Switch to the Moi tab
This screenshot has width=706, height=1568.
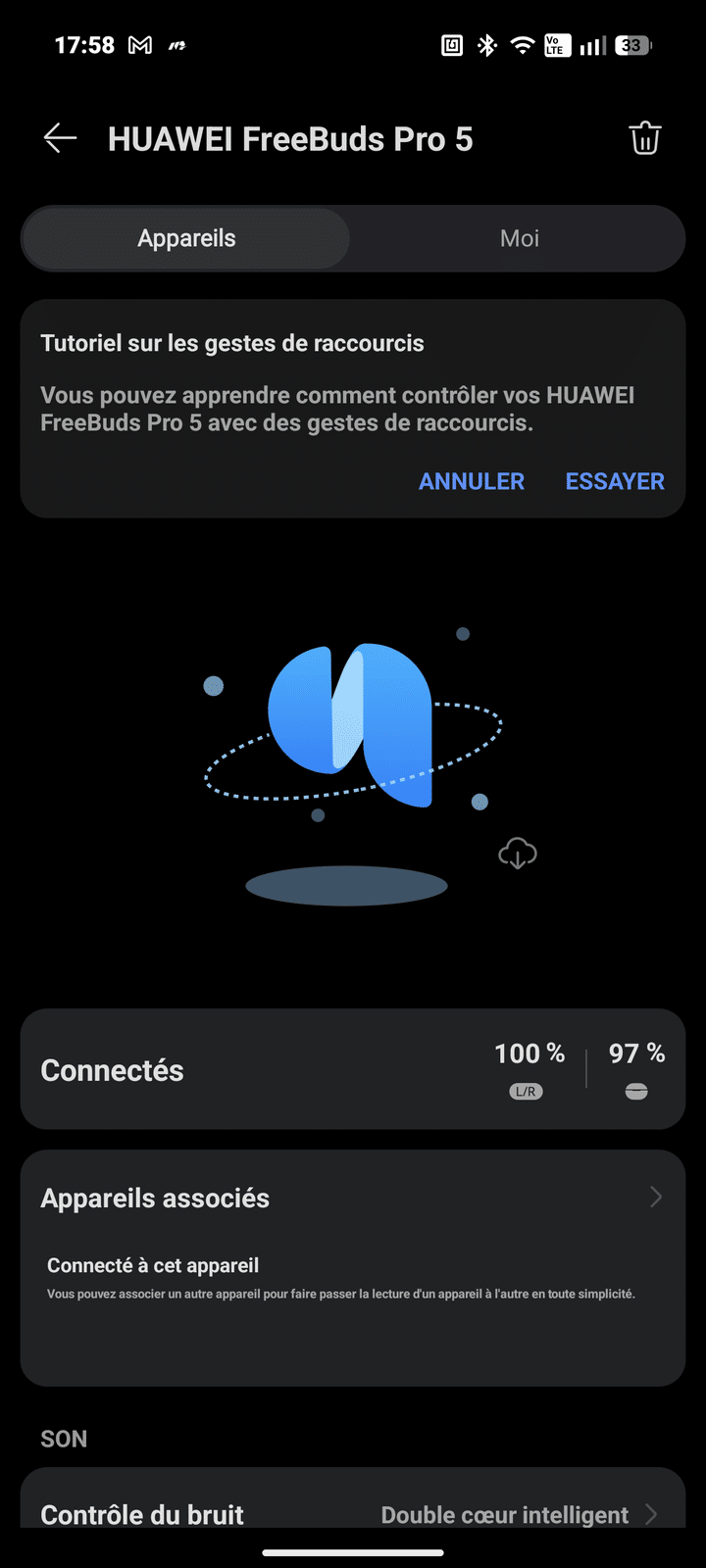coord(519,238)
